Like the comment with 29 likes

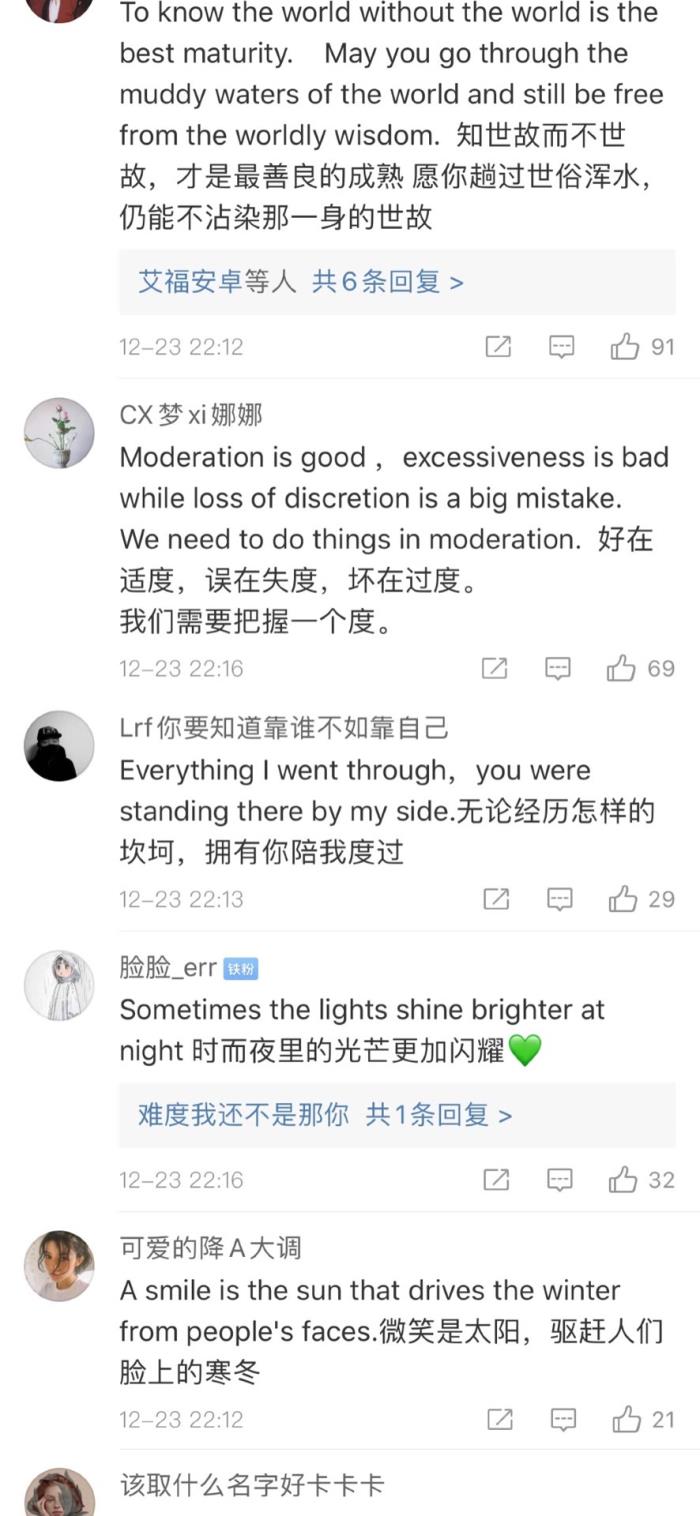click(624, 899)
